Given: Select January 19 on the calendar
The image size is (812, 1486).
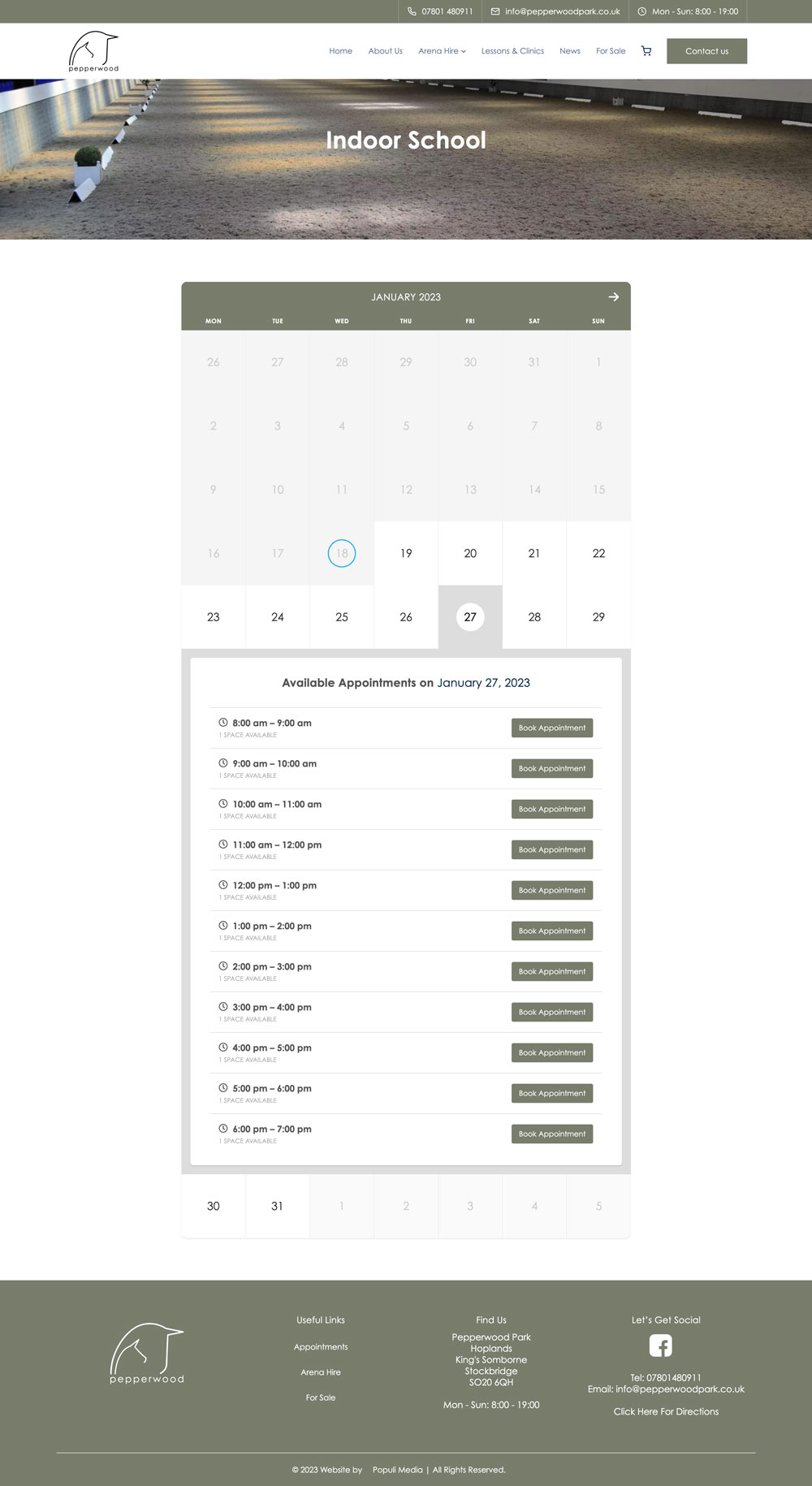Looking at the screenshot, I should click(406, 553).
